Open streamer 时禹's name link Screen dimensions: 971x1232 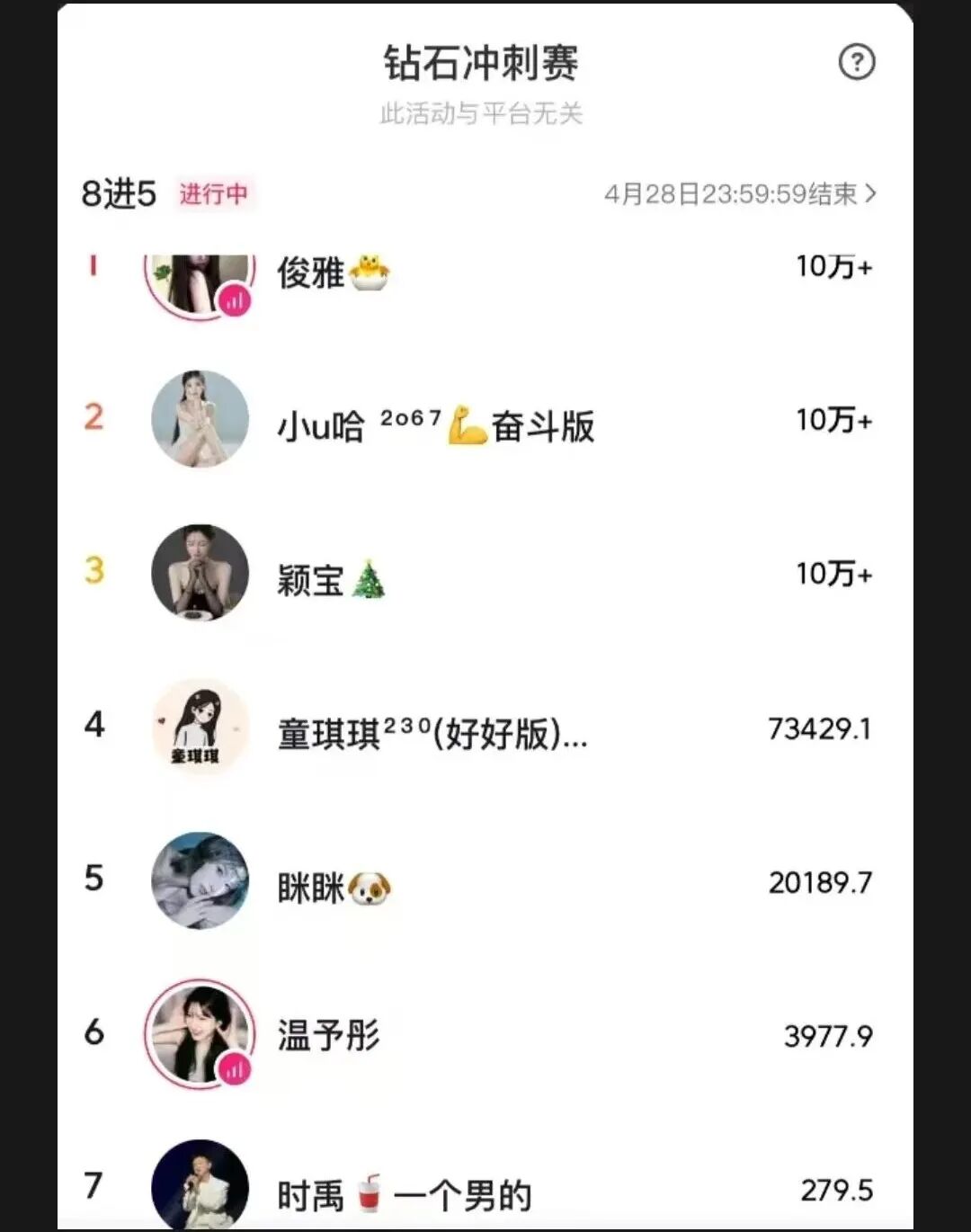point(310,1196)
